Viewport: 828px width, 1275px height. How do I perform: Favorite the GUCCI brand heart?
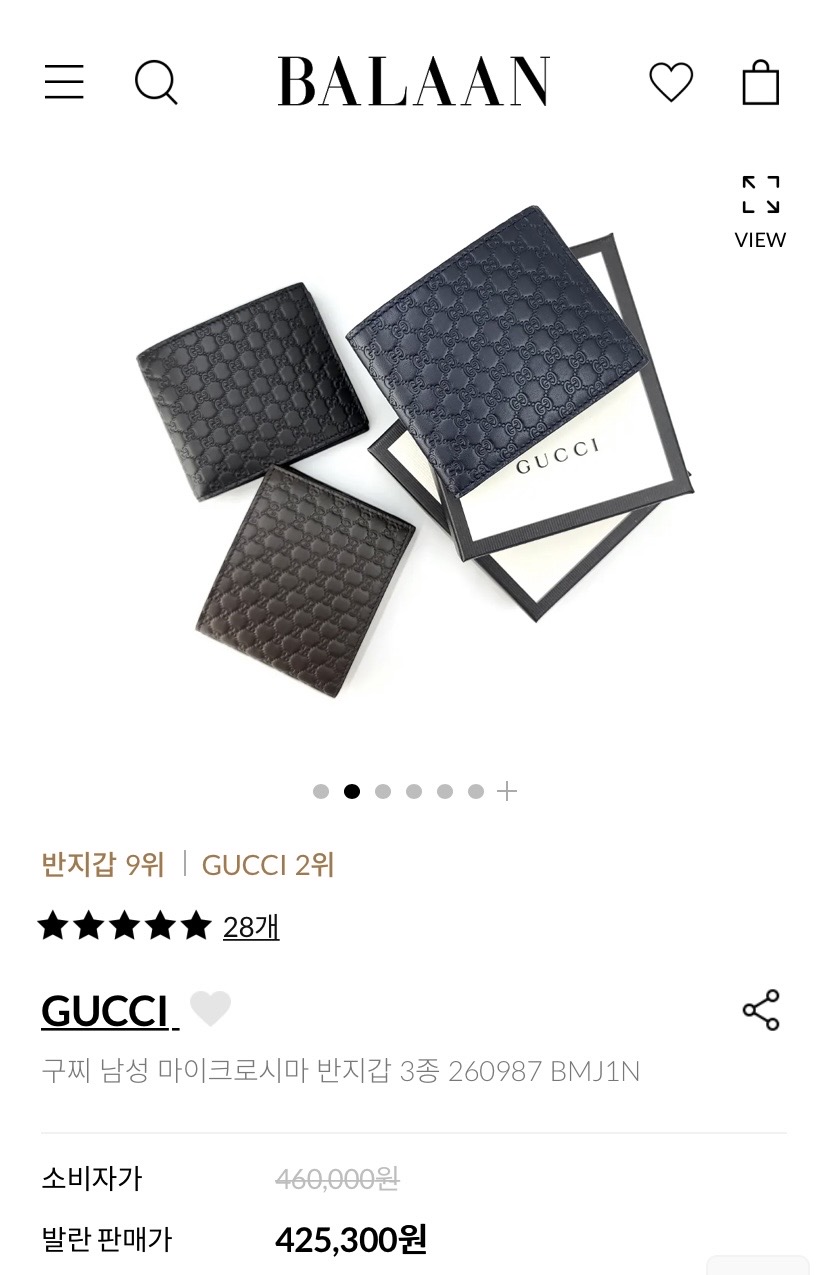coord(210,1009)
